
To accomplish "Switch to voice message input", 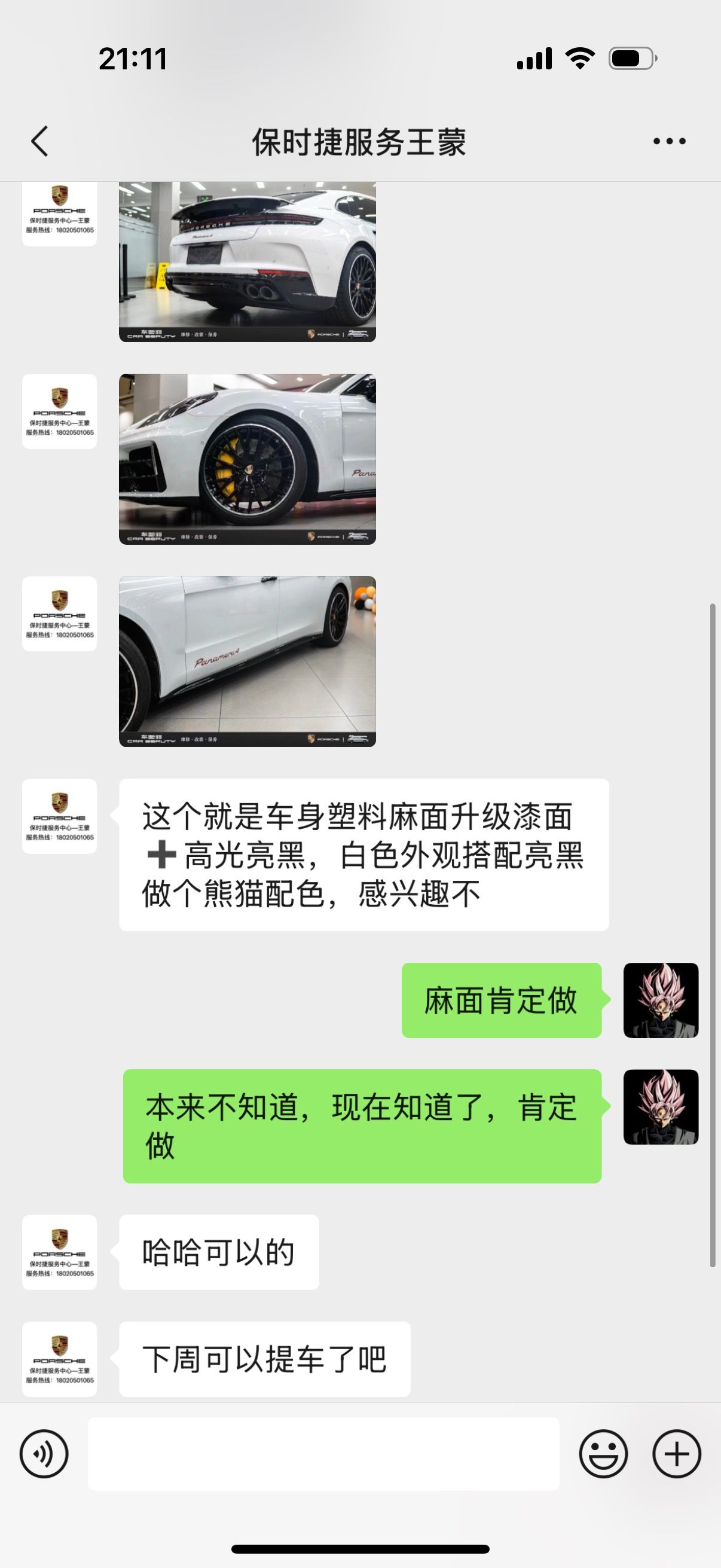I will tap(44, 1454).
